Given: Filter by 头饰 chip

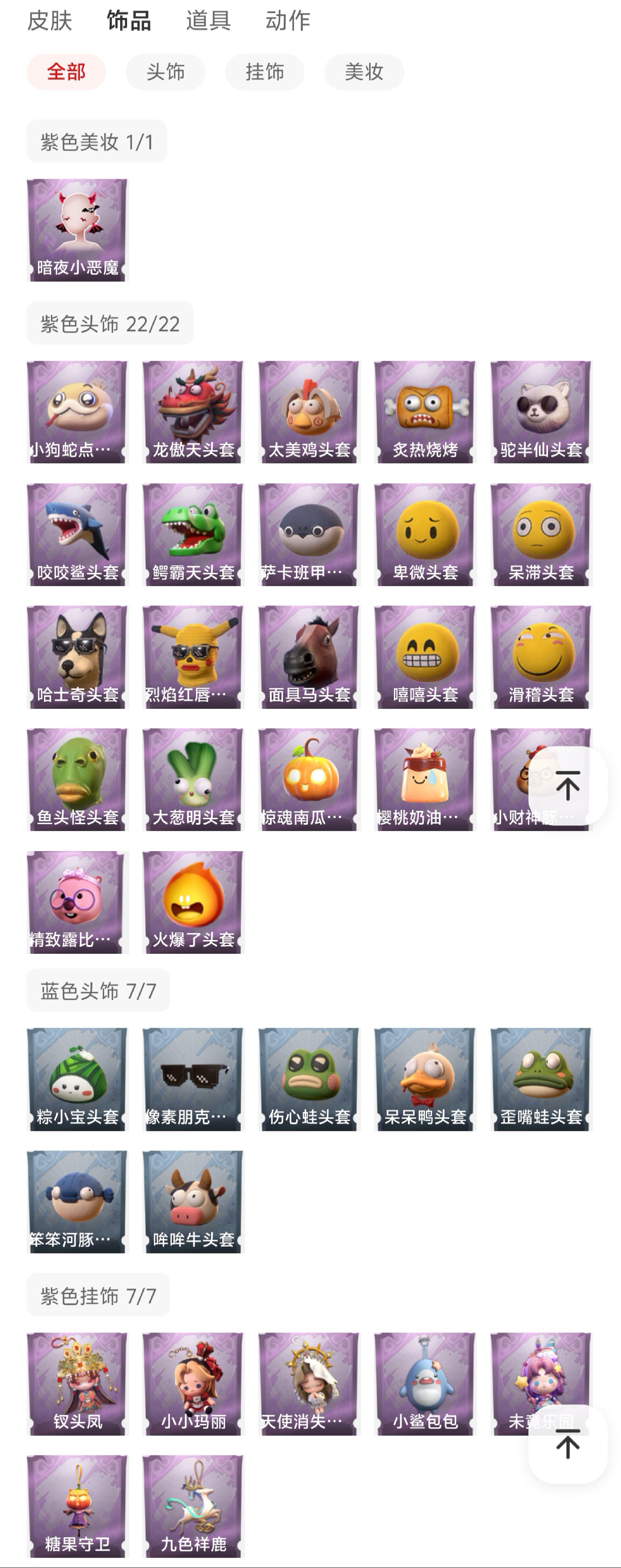Looking at the screenshot, I should point(165,72).
